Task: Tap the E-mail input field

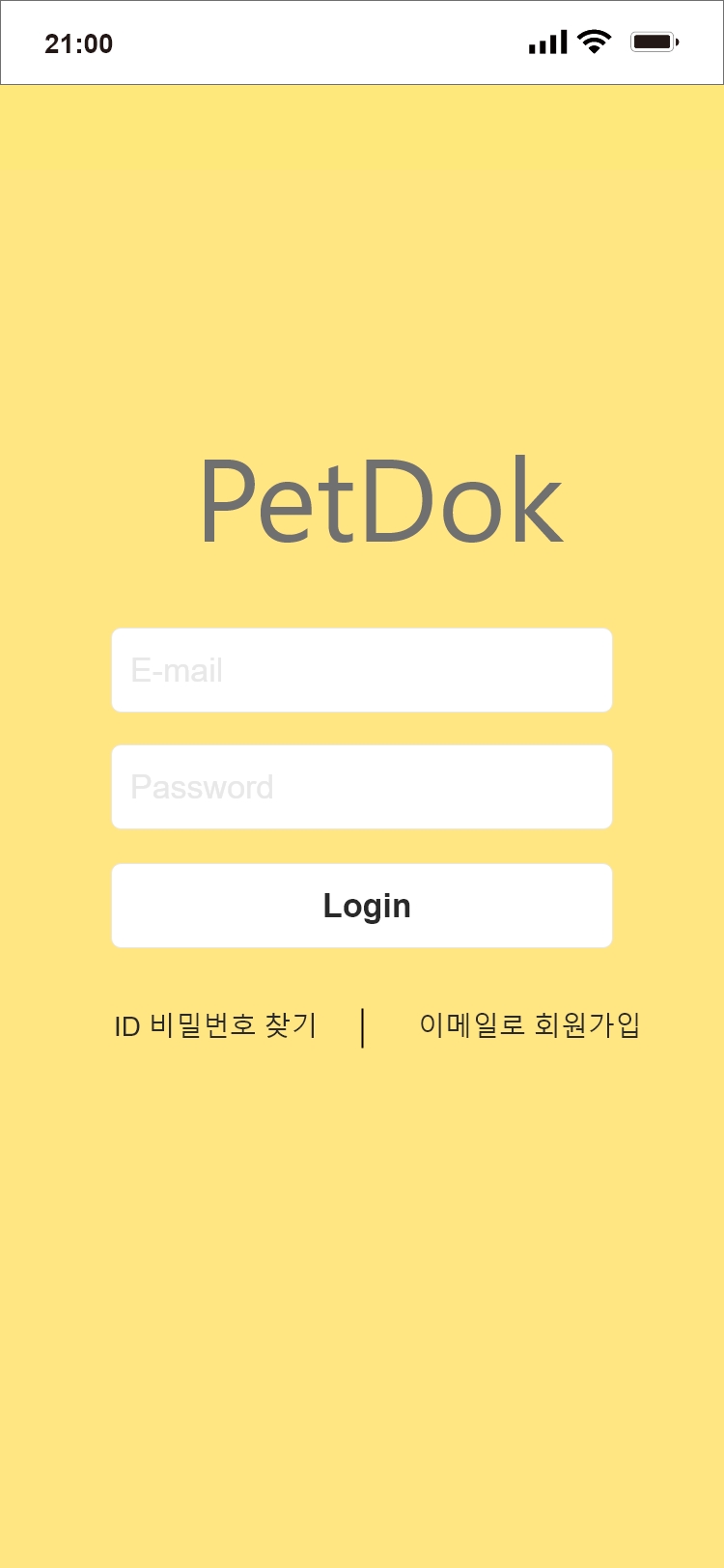Action: pos(362,670)
